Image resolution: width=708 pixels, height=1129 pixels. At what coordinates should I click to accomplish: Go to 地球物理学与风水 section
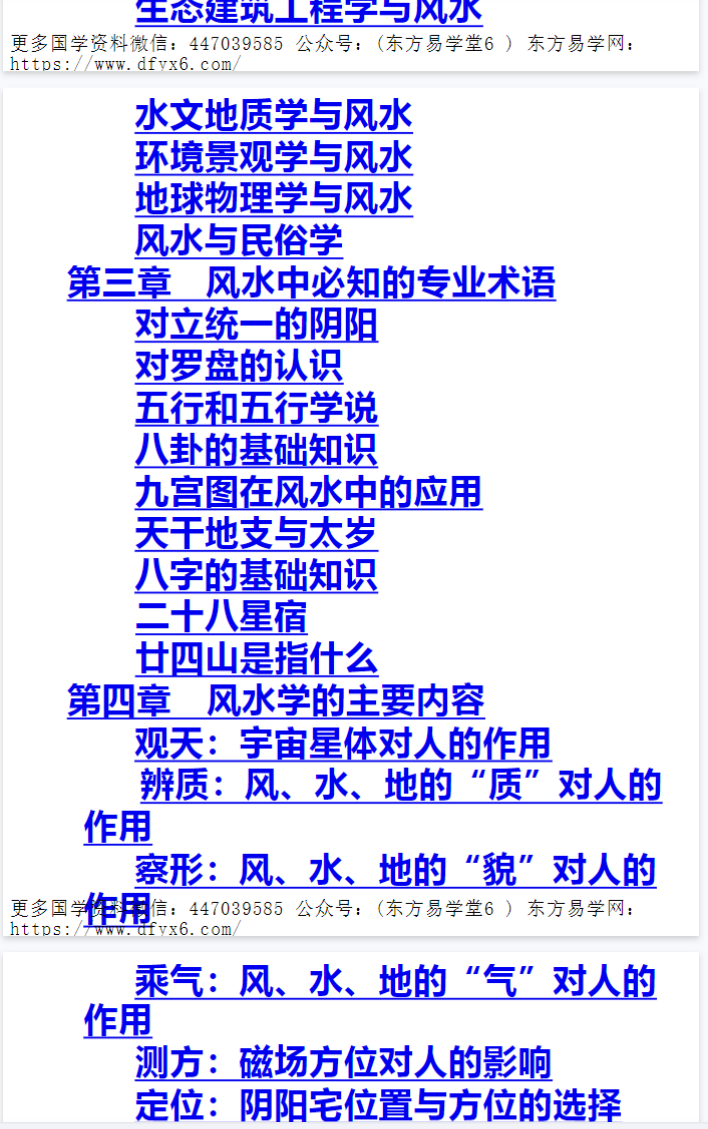click(x=273, y=199)
